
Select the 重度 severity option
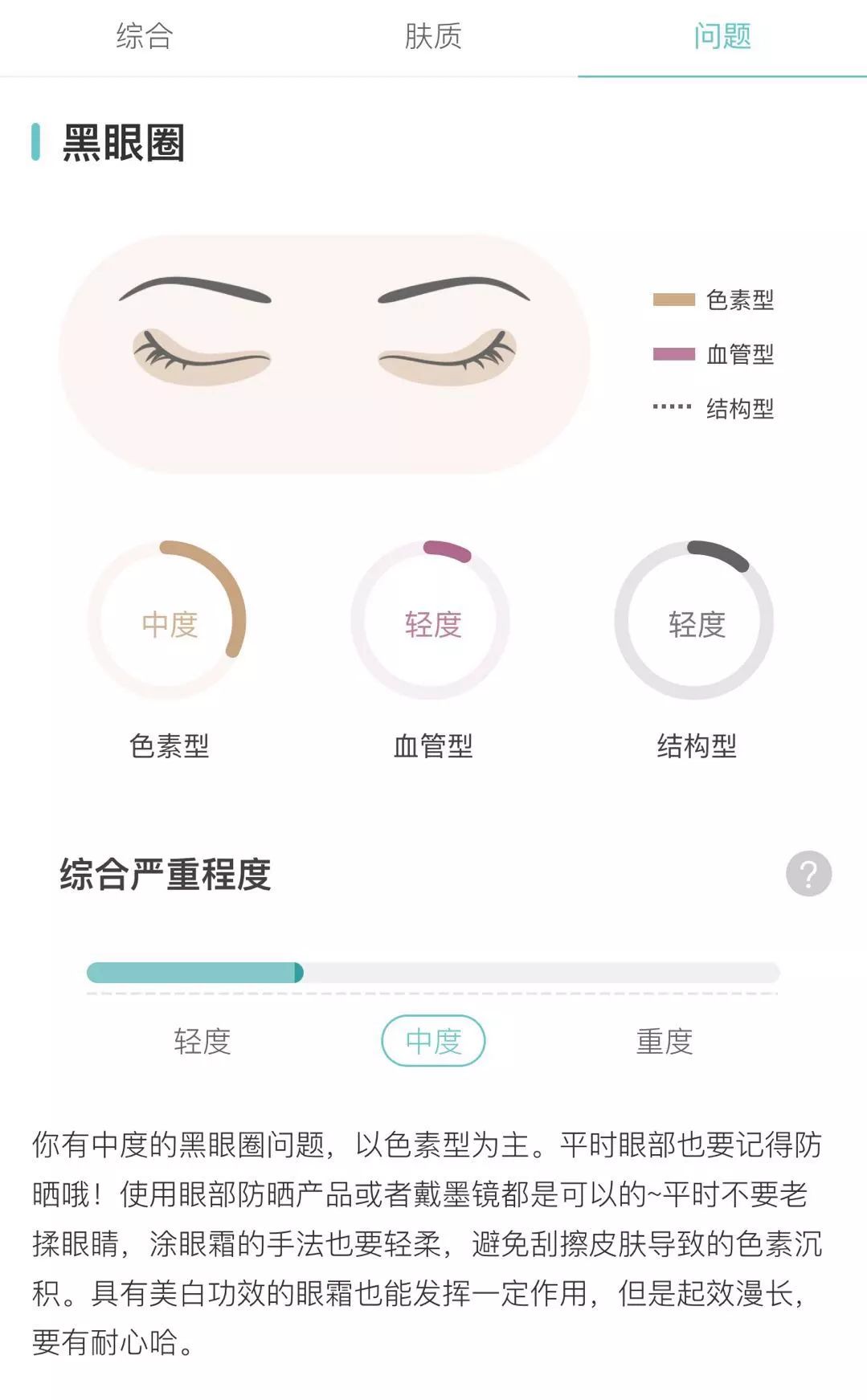(665, 1041)
